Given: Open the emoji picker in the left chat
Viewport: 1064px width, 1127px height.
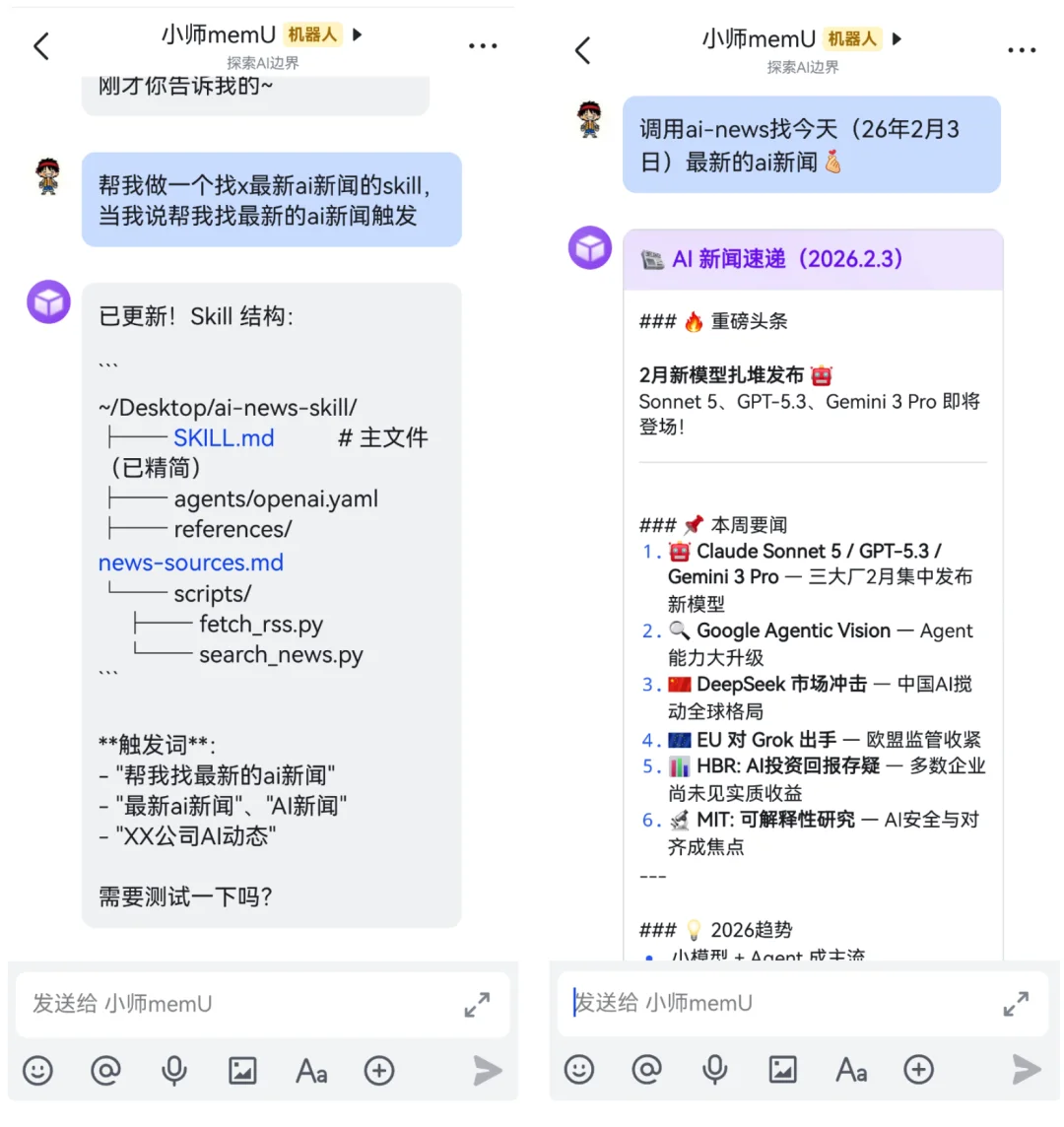Looking at the screenshot, I should pos(37,1071).
